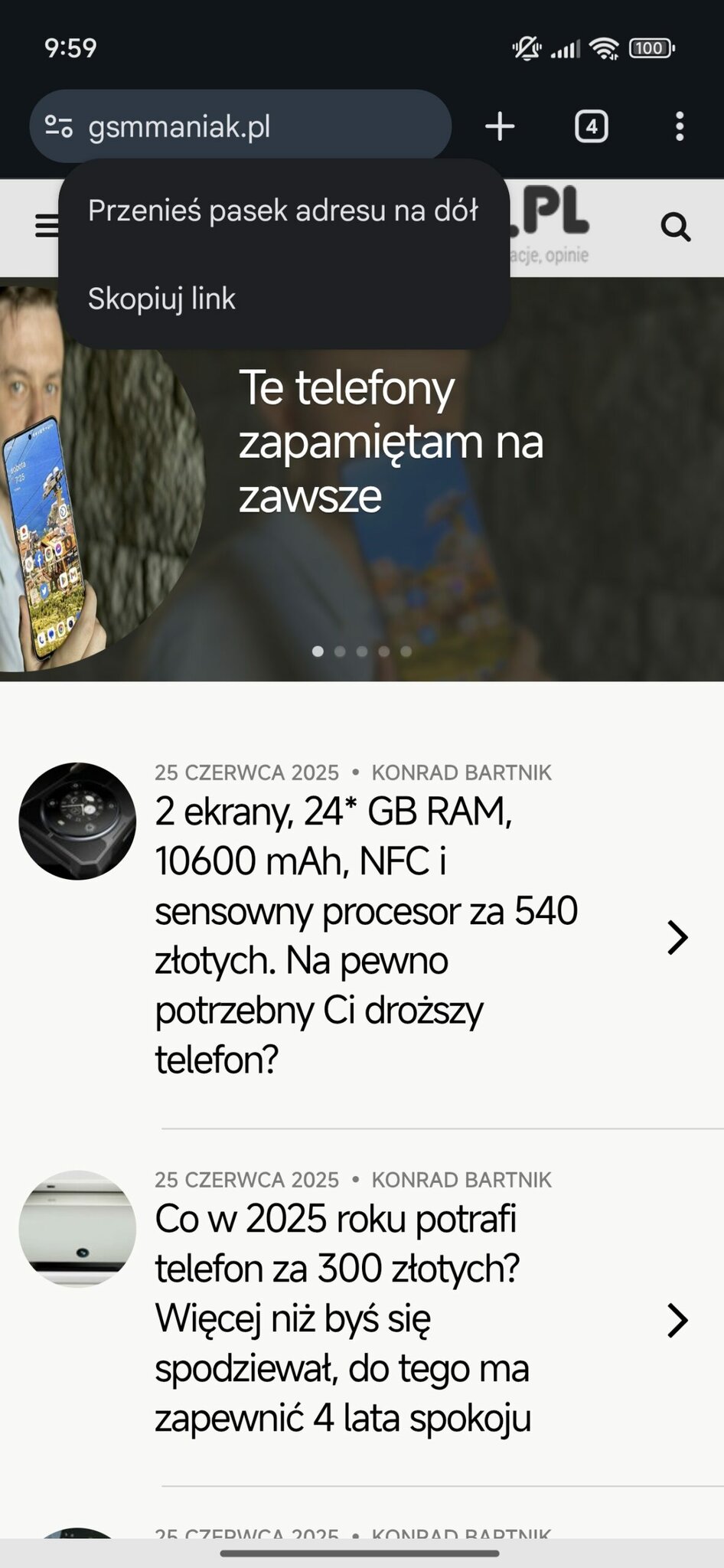Open the site search magnifier

click(675, 227)
